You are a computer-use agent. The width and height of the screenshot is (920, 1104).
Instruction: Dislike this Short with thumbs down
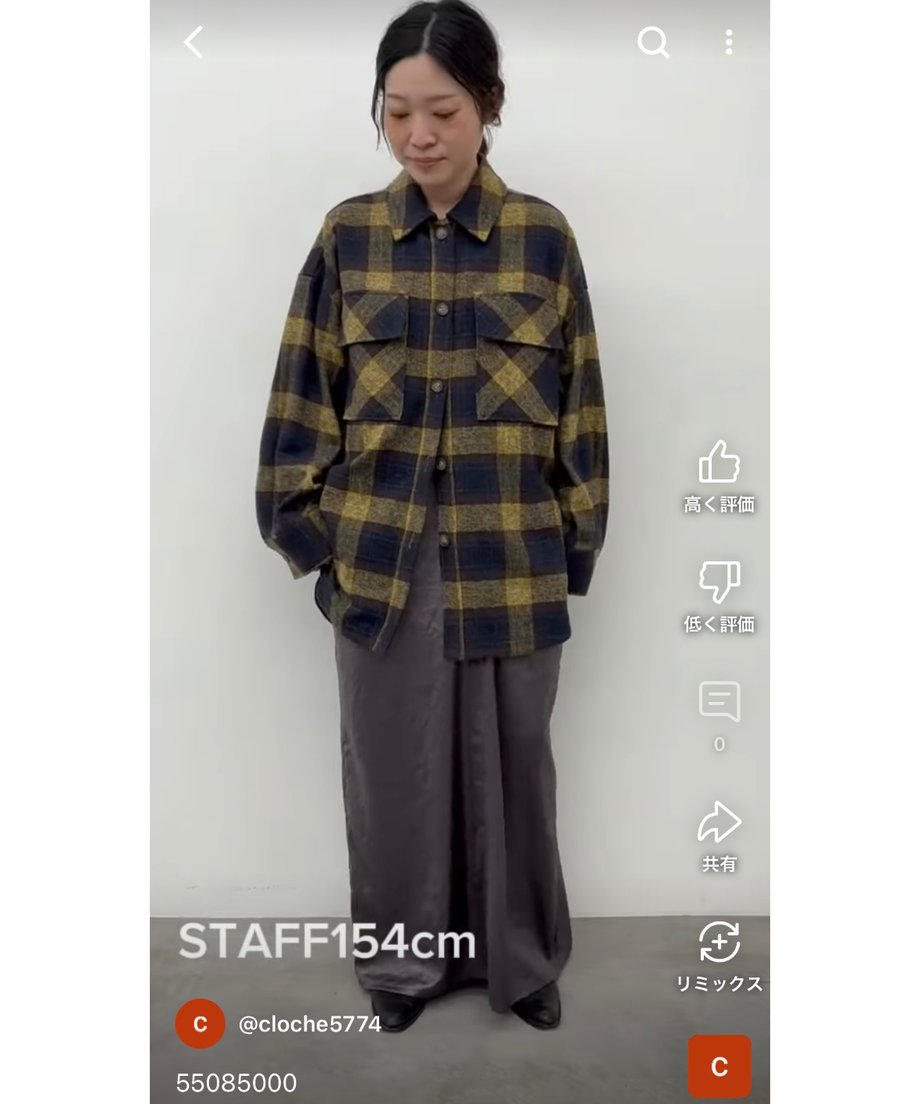click(x=719, y=583)
